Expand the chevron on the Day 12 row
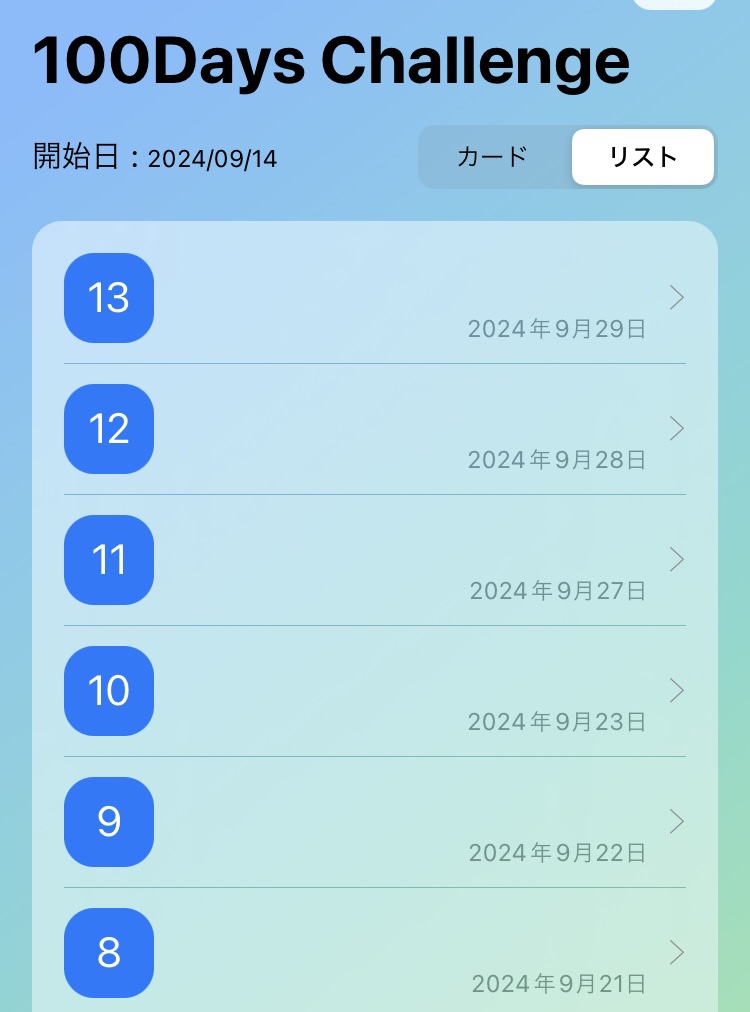750x1012 pixels. [676, 429]
